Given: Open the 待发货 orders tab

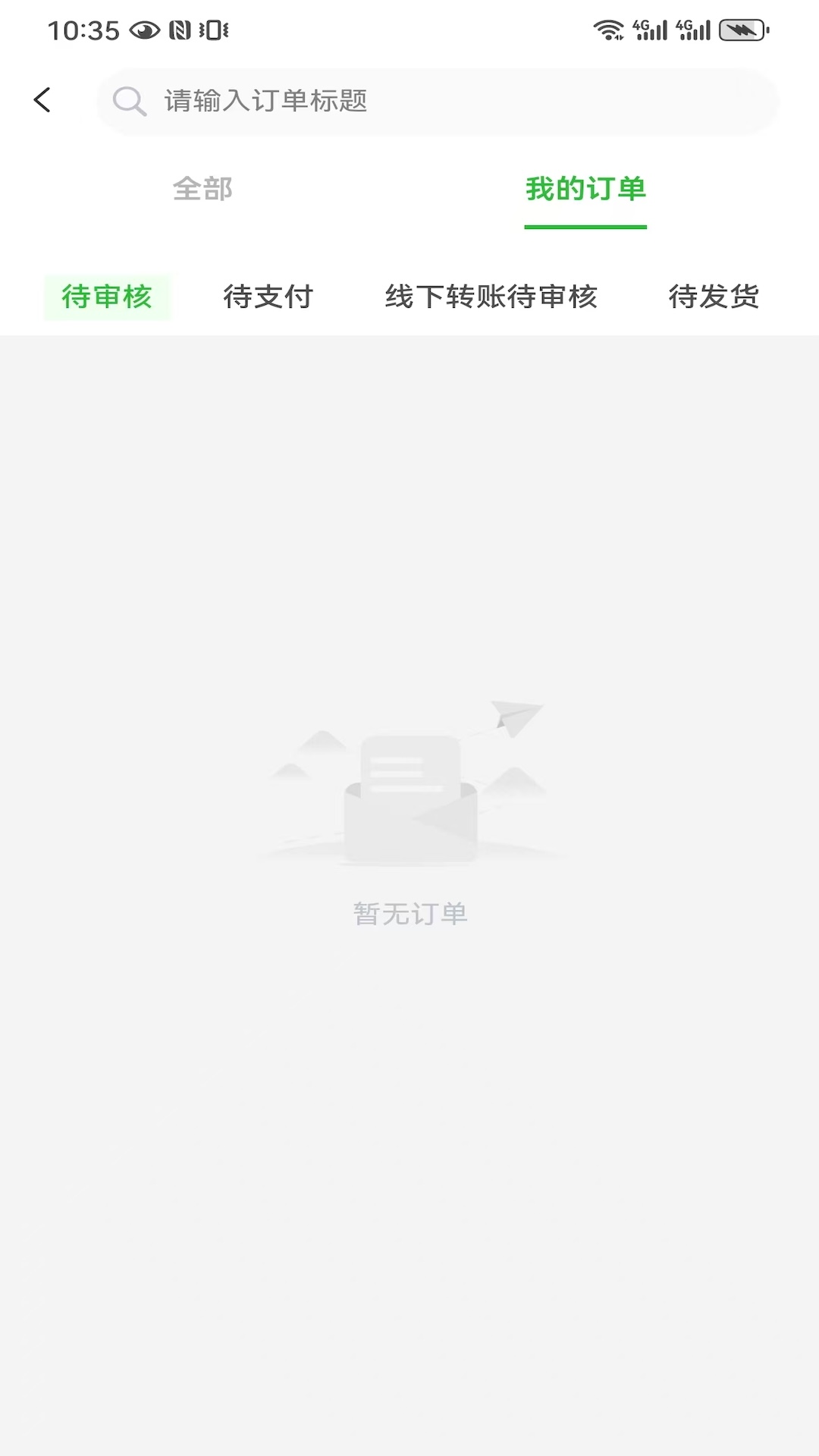Looking at the screenshot, I should click(x=714, y=297).
